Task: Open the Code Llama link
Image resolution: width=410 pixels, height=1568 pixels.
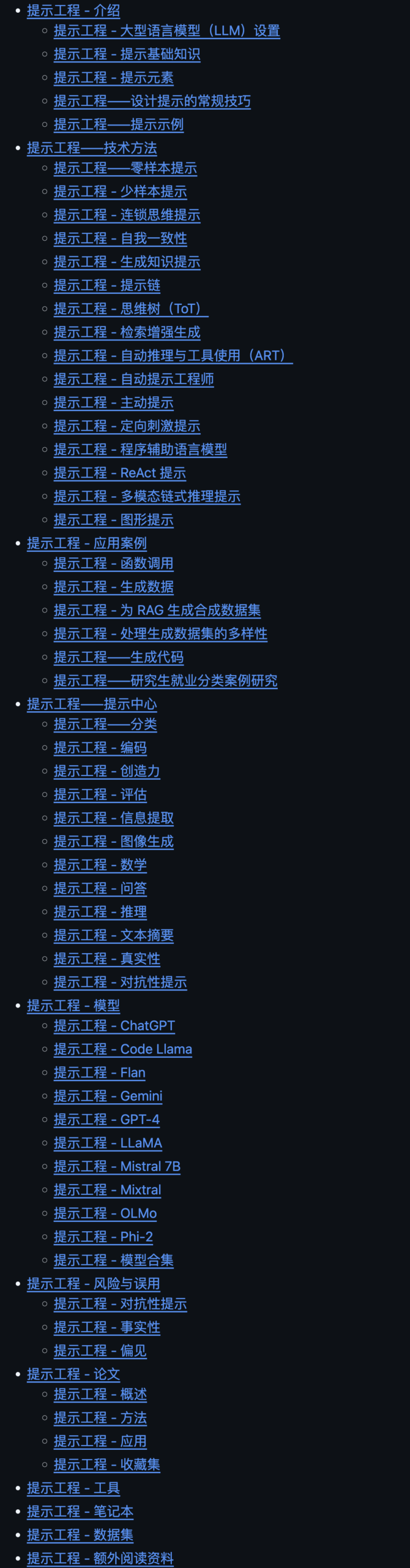Action: [123, 1049]
